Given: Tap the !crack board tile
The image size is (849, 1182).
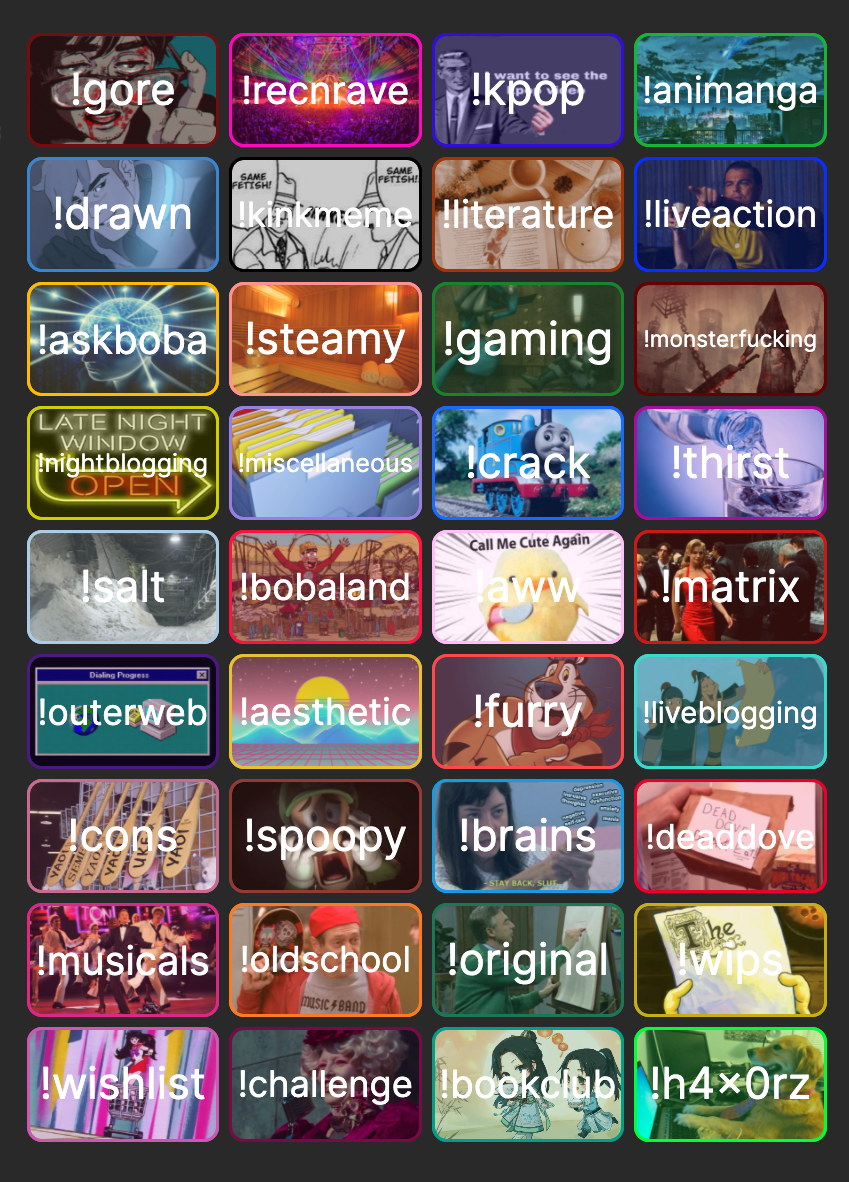Looking at the screenshot, I should point(527,463).
